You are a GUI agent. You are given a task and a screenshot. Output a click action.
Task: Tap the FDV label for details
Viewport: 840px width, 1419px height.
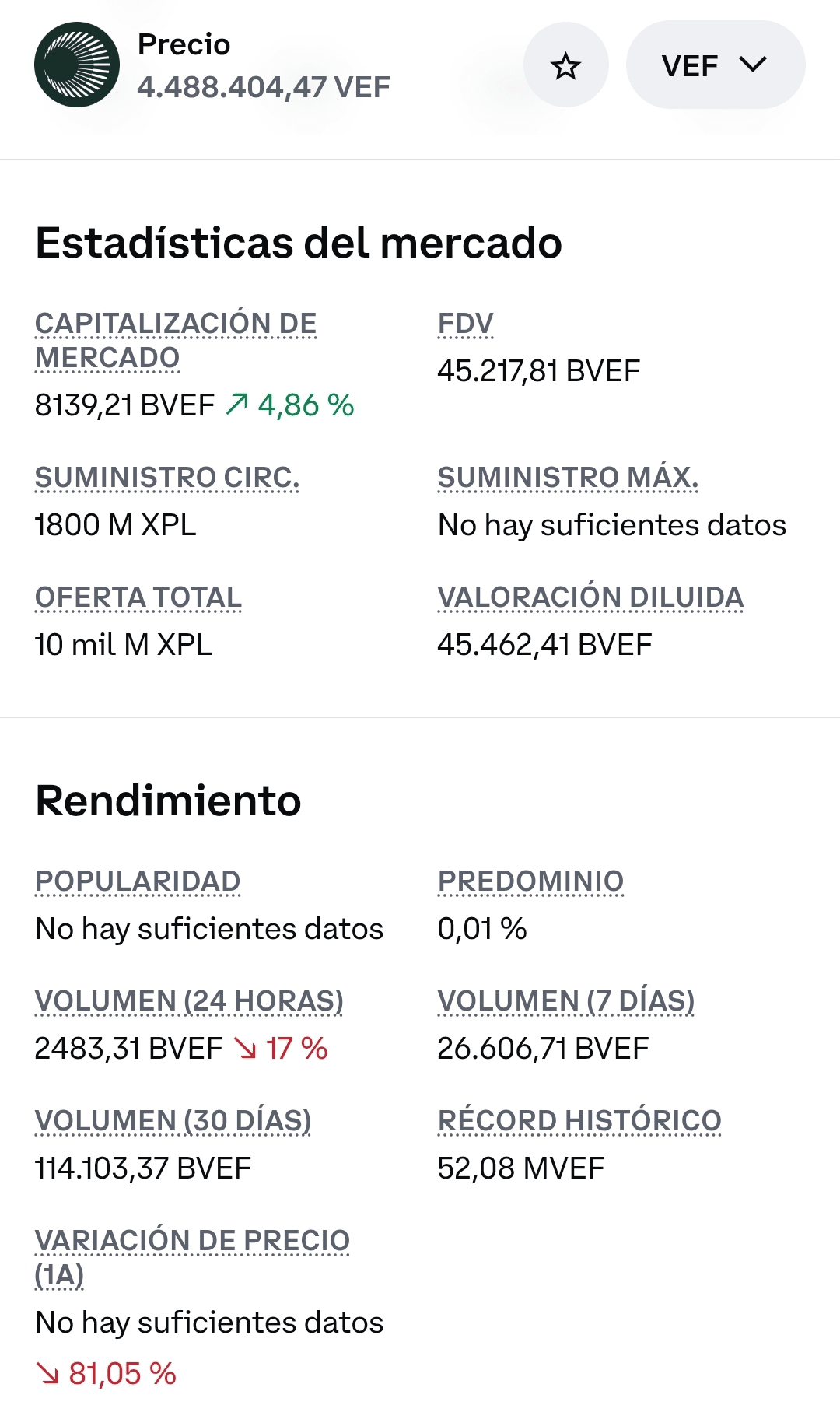(465, 324)
